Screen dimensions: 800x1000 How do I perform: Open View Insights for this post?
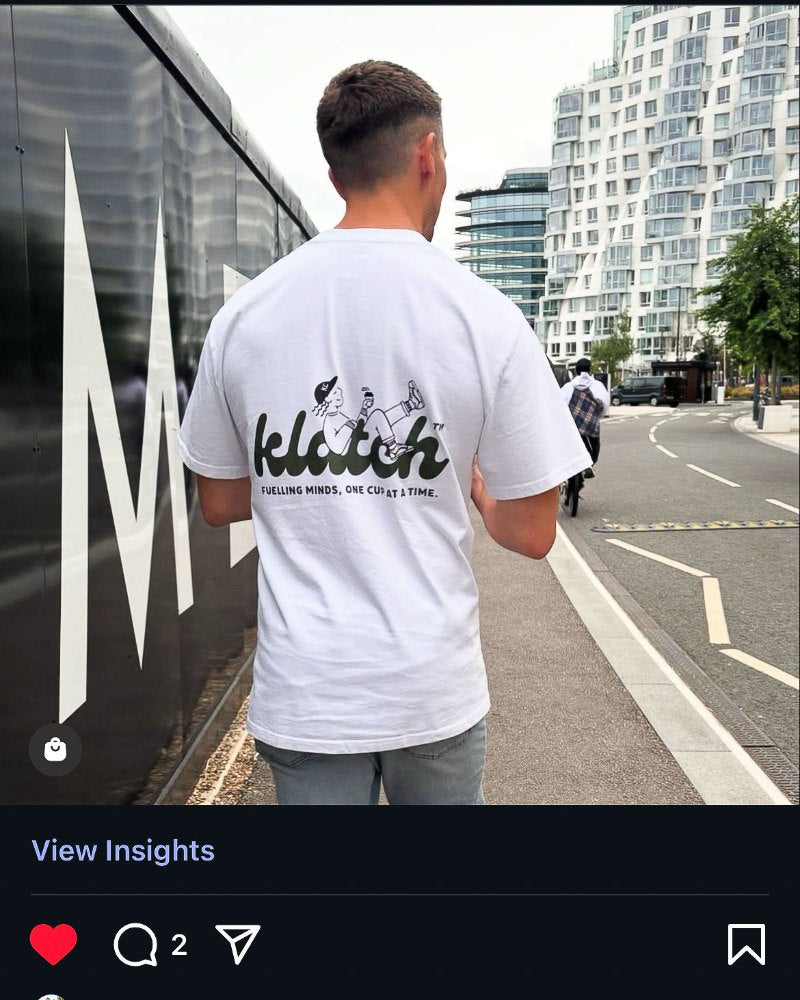[x=123, y=851]
